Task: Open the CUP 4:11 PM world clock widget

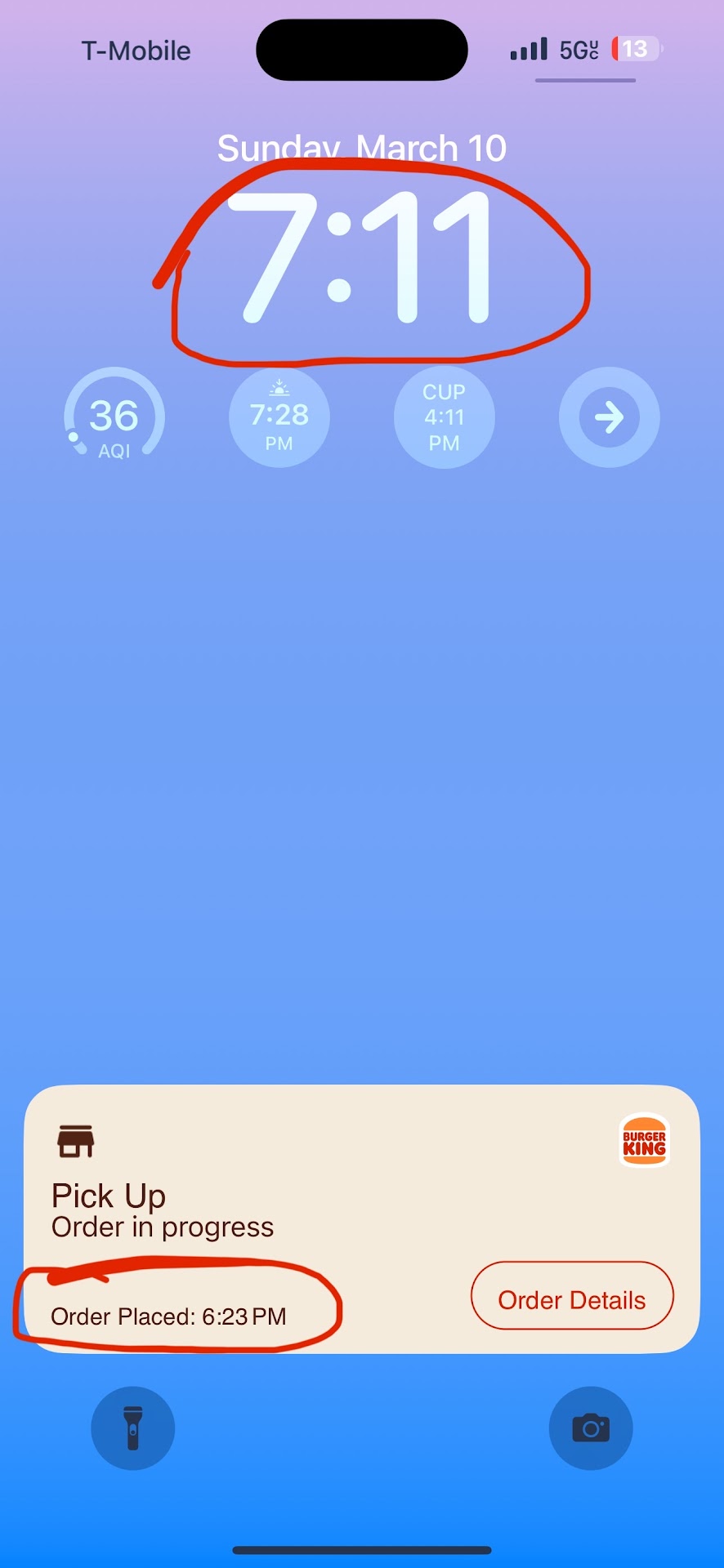Action: (445, 417)
